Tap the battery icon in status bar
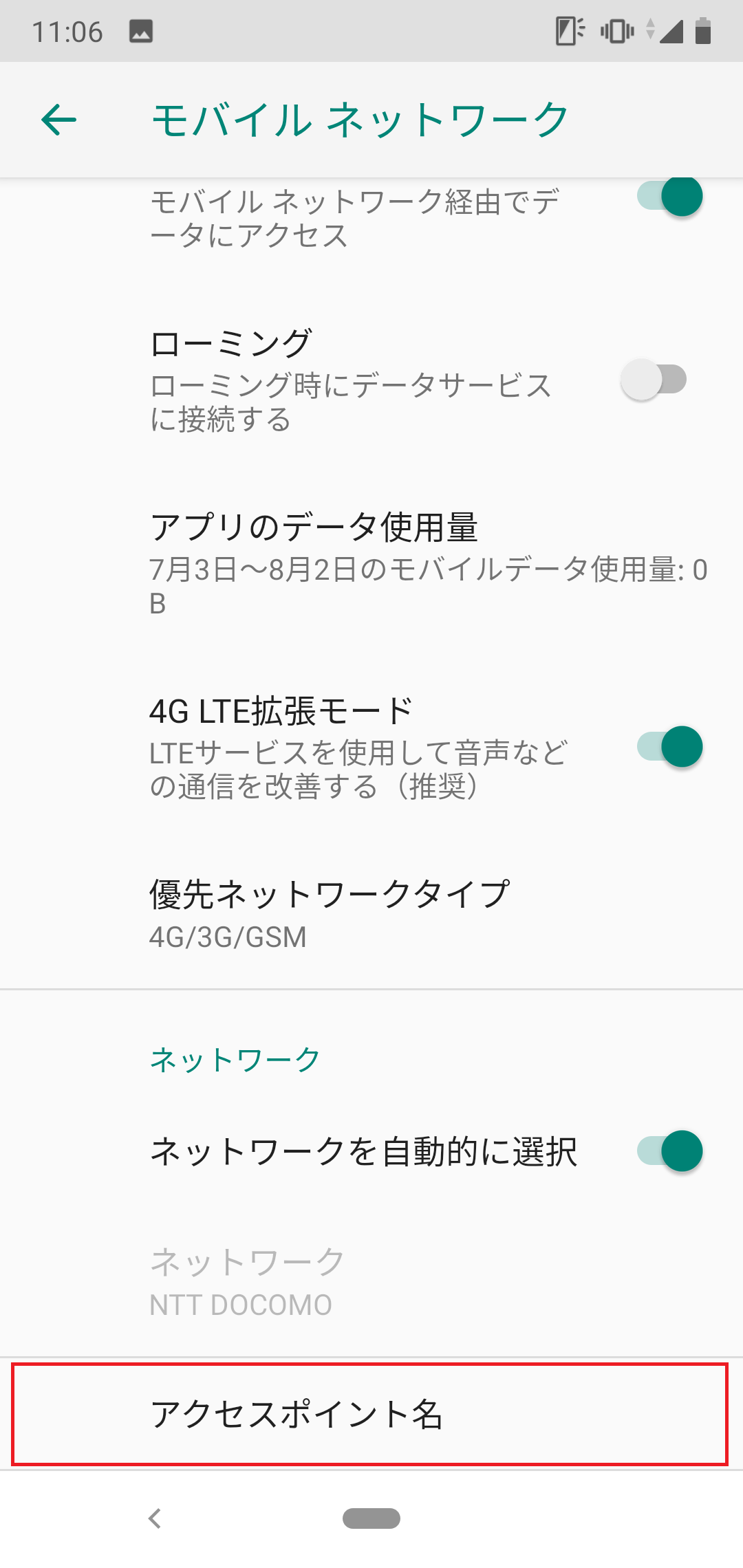Viewport: 743px width, 1568px height. (x=703, y=31)
